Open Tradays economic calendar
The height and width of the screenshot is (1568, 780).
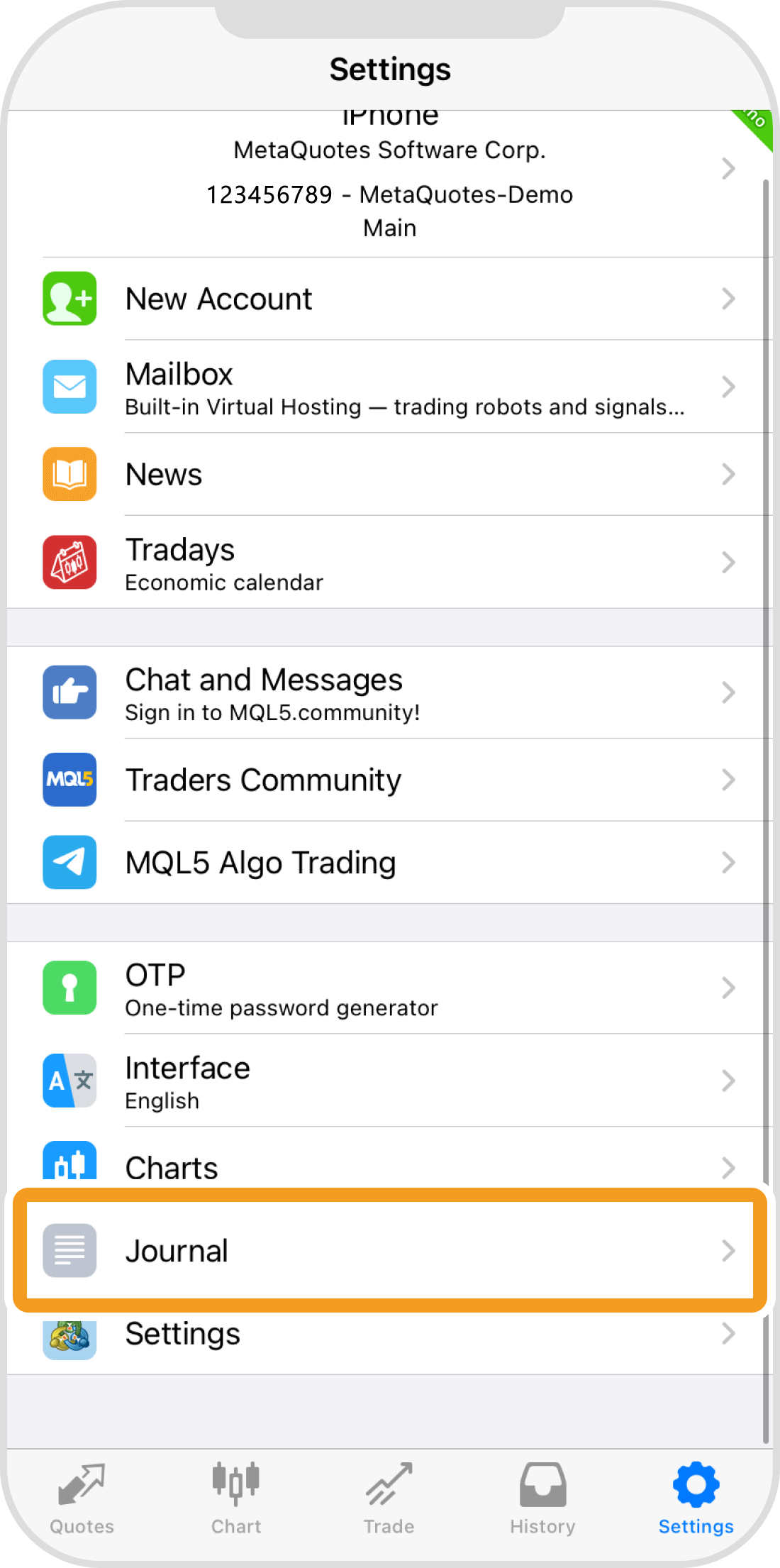[389, 563]
